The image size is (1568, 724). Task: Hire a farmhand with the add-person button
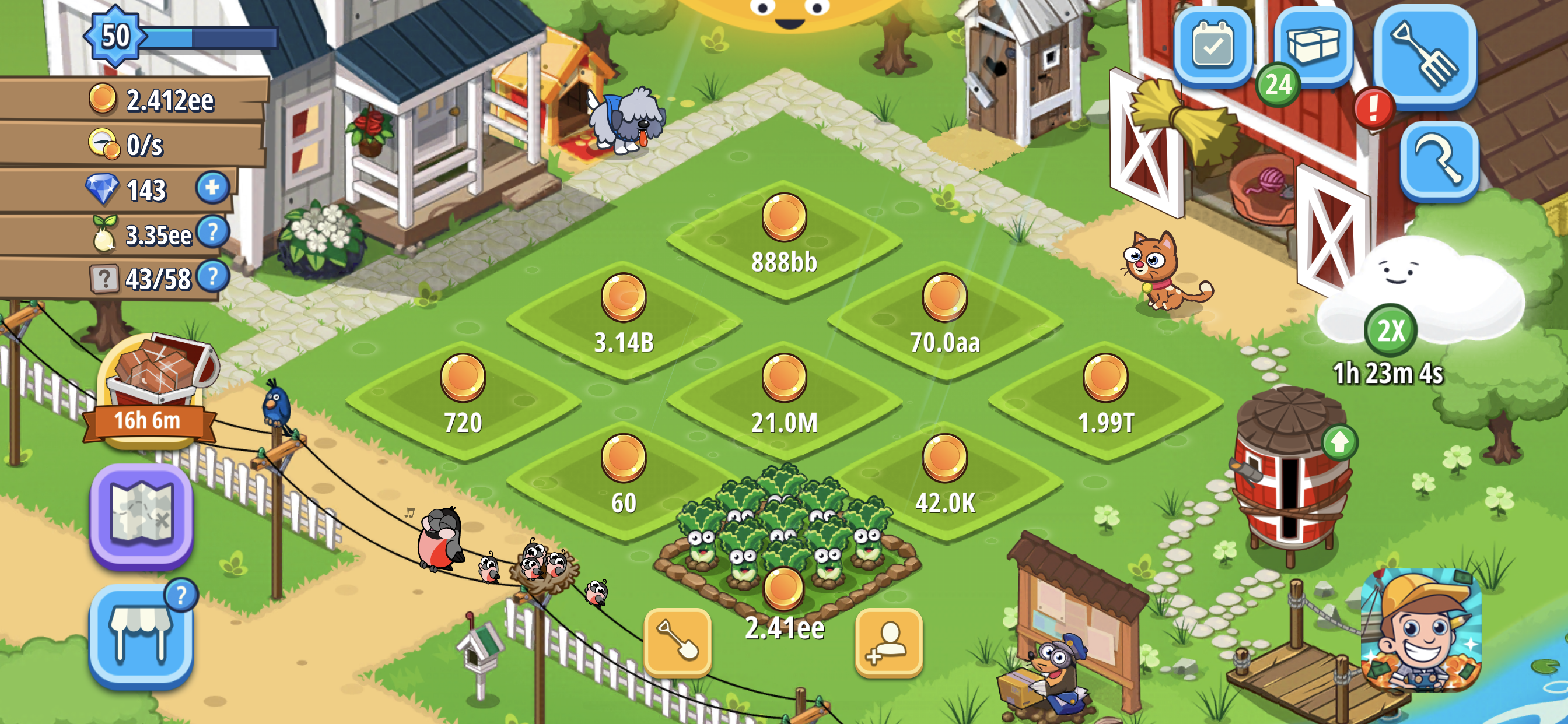[888, 641]
